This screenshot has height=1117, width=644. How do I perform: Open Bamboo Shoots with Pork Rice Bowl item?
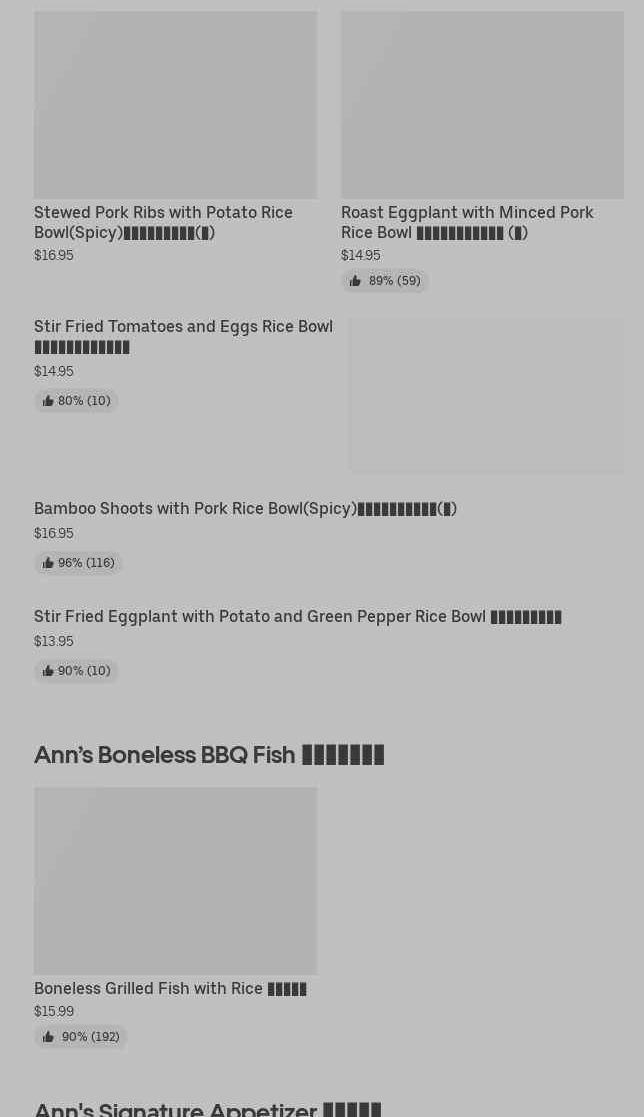click(245, 509)
